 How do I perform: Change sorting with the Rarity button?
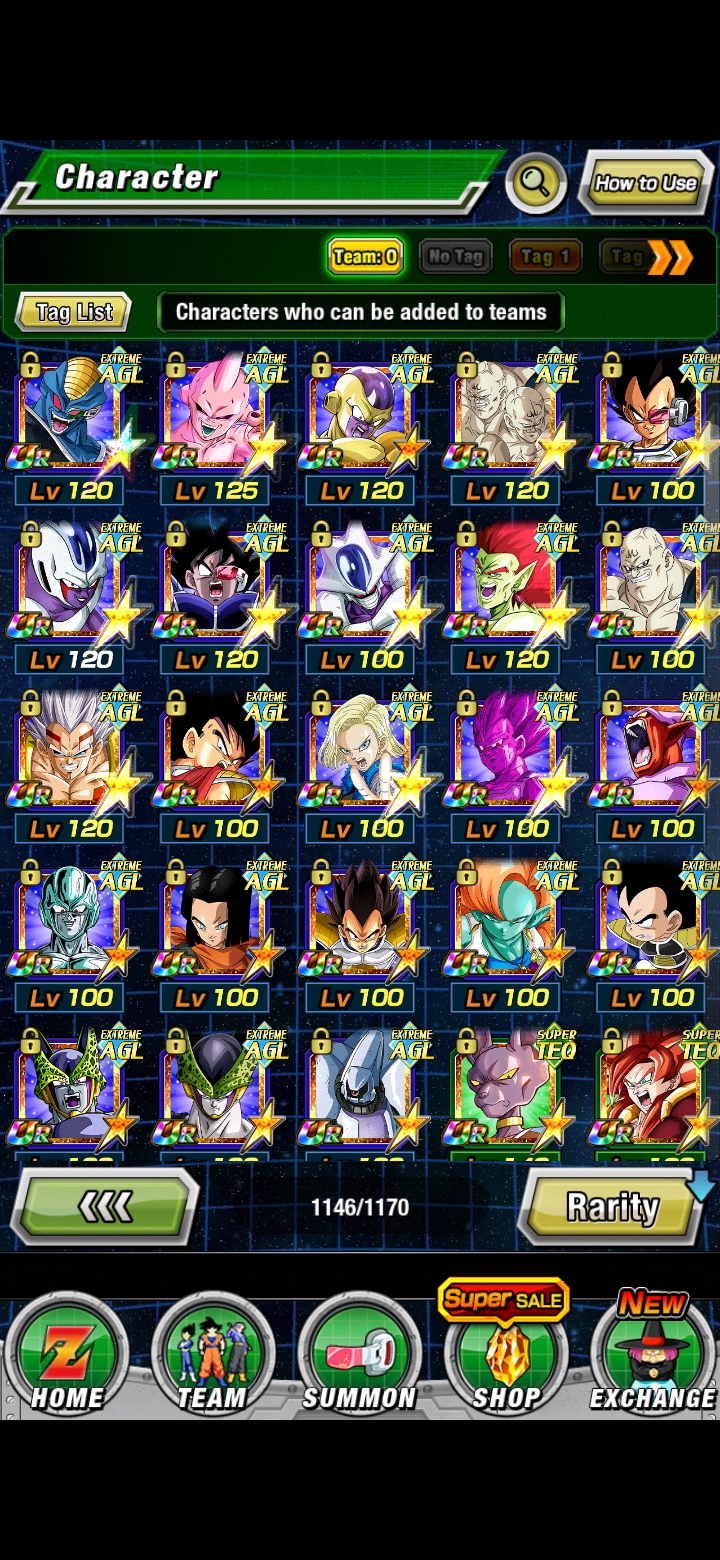point(613,1207)
